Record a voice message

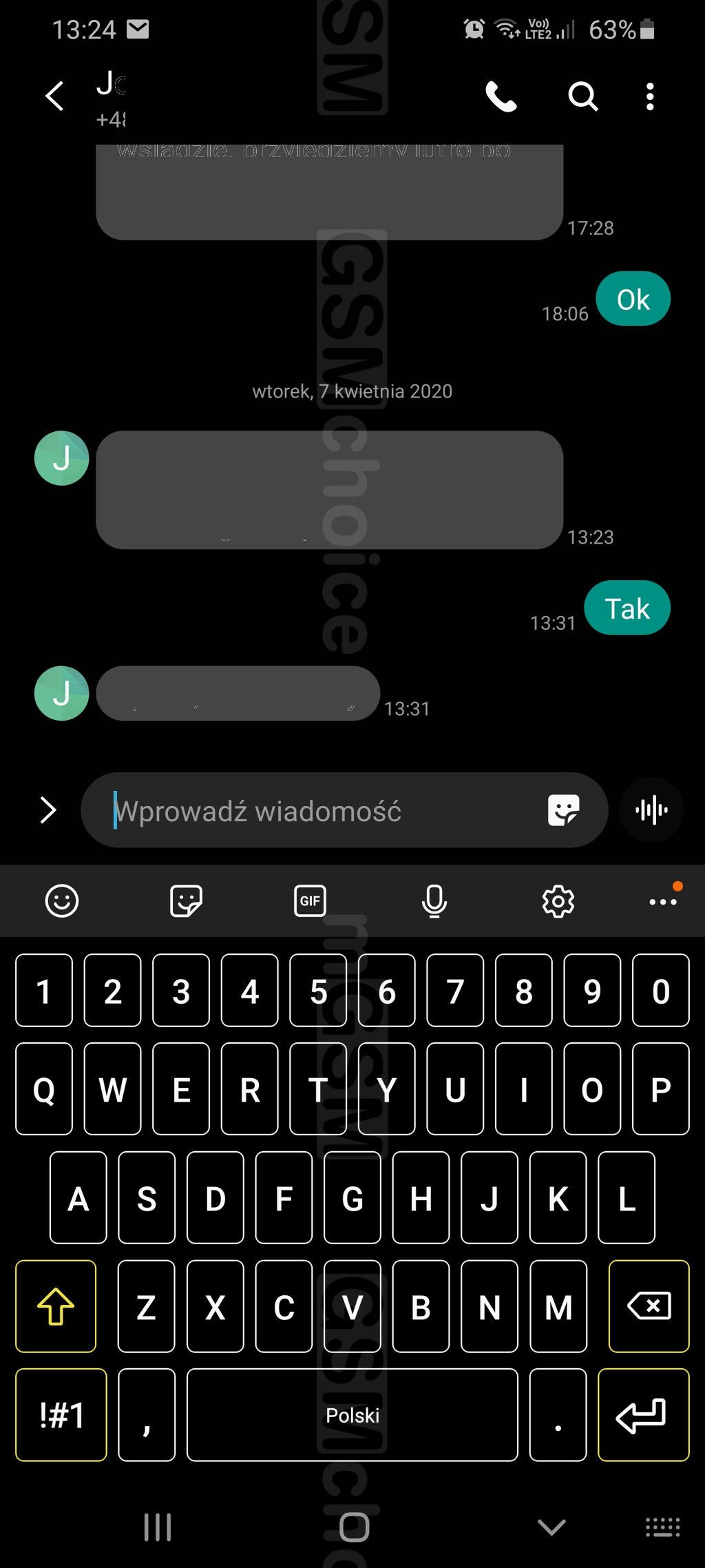tap(651, 810)
